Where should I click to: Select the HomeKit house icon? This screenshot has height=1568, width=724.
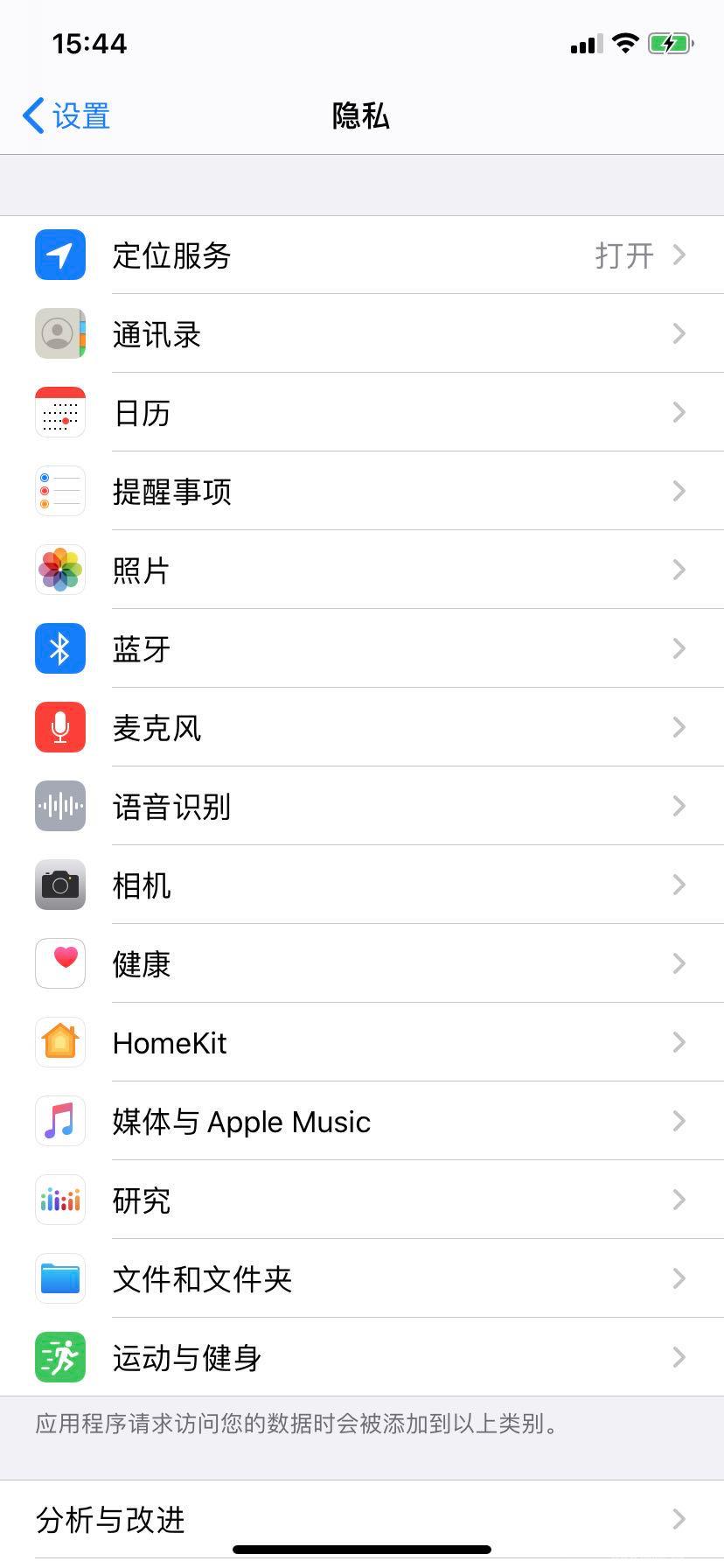[59, 1042]
